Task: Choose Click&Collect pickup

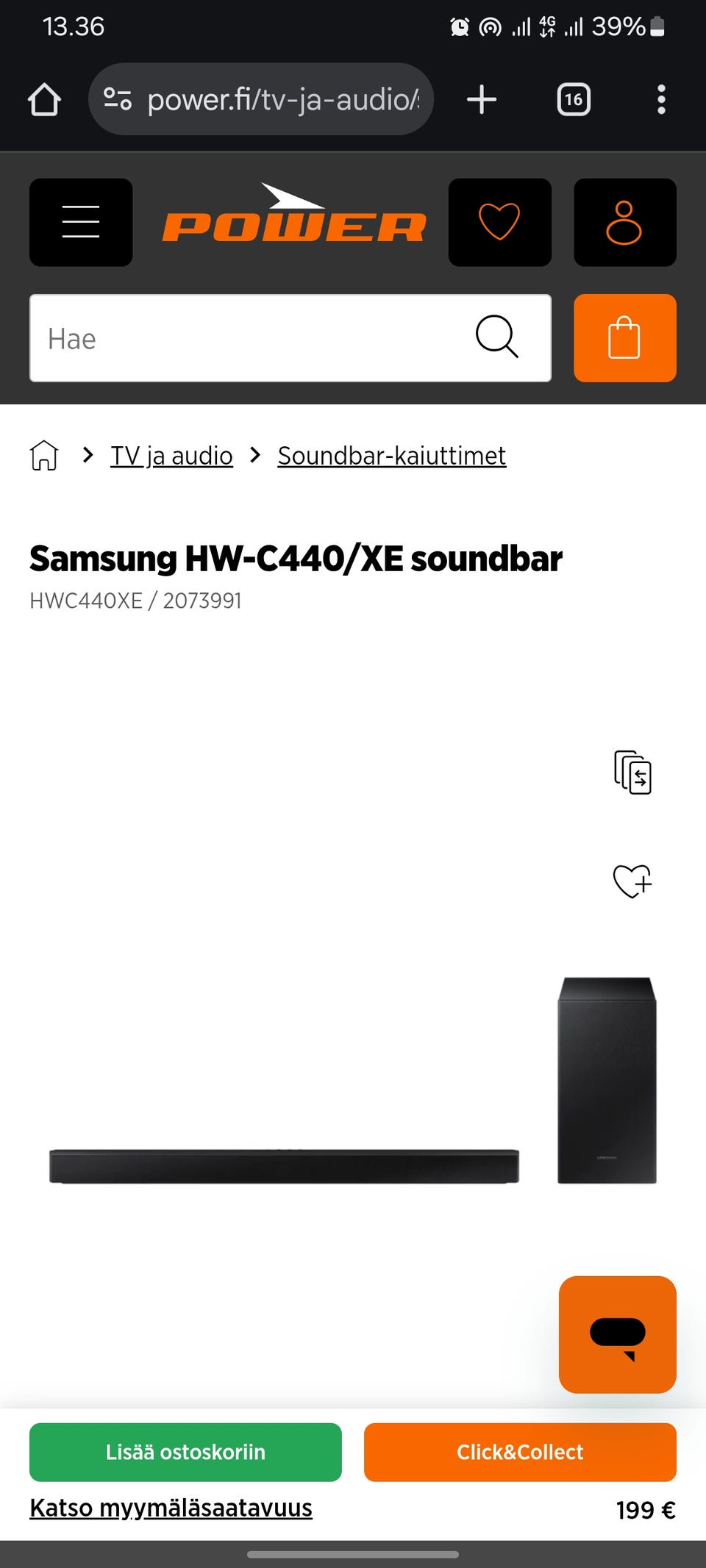Action: [520, 1452]
